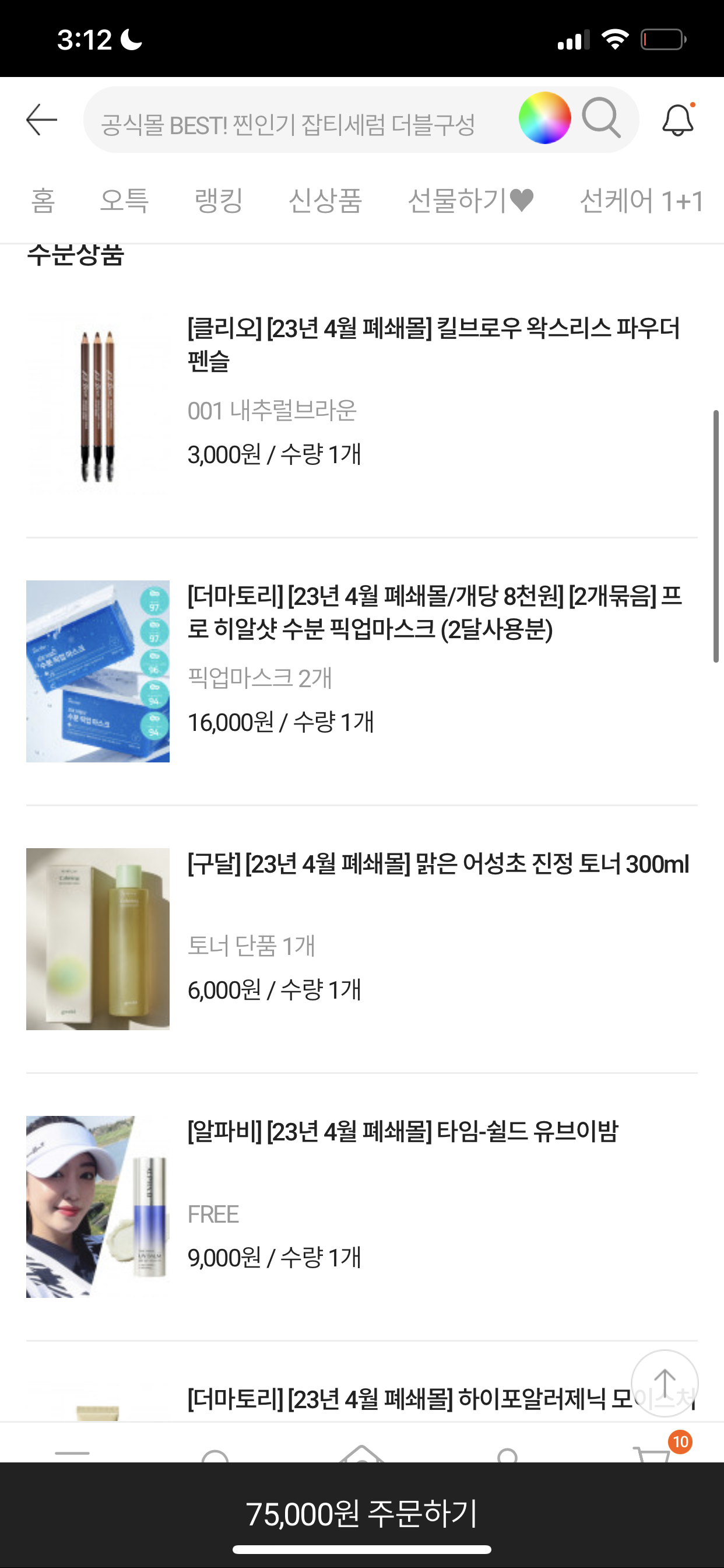Switch to the 홈 tab
724x1568 pixels.
pyautogui.click(x=43, y=201)
